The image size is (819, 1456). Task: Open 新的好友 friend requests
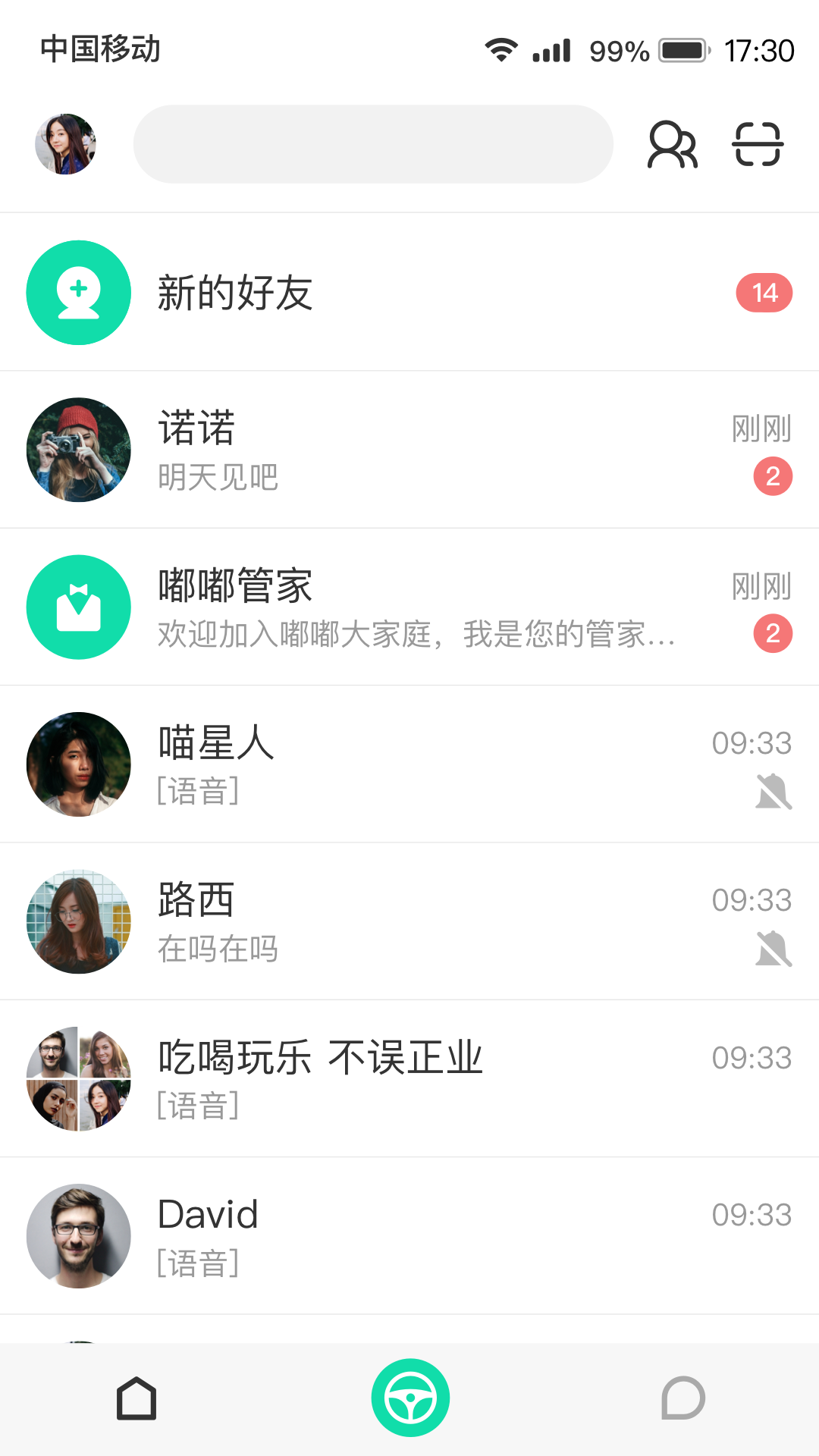409,293
